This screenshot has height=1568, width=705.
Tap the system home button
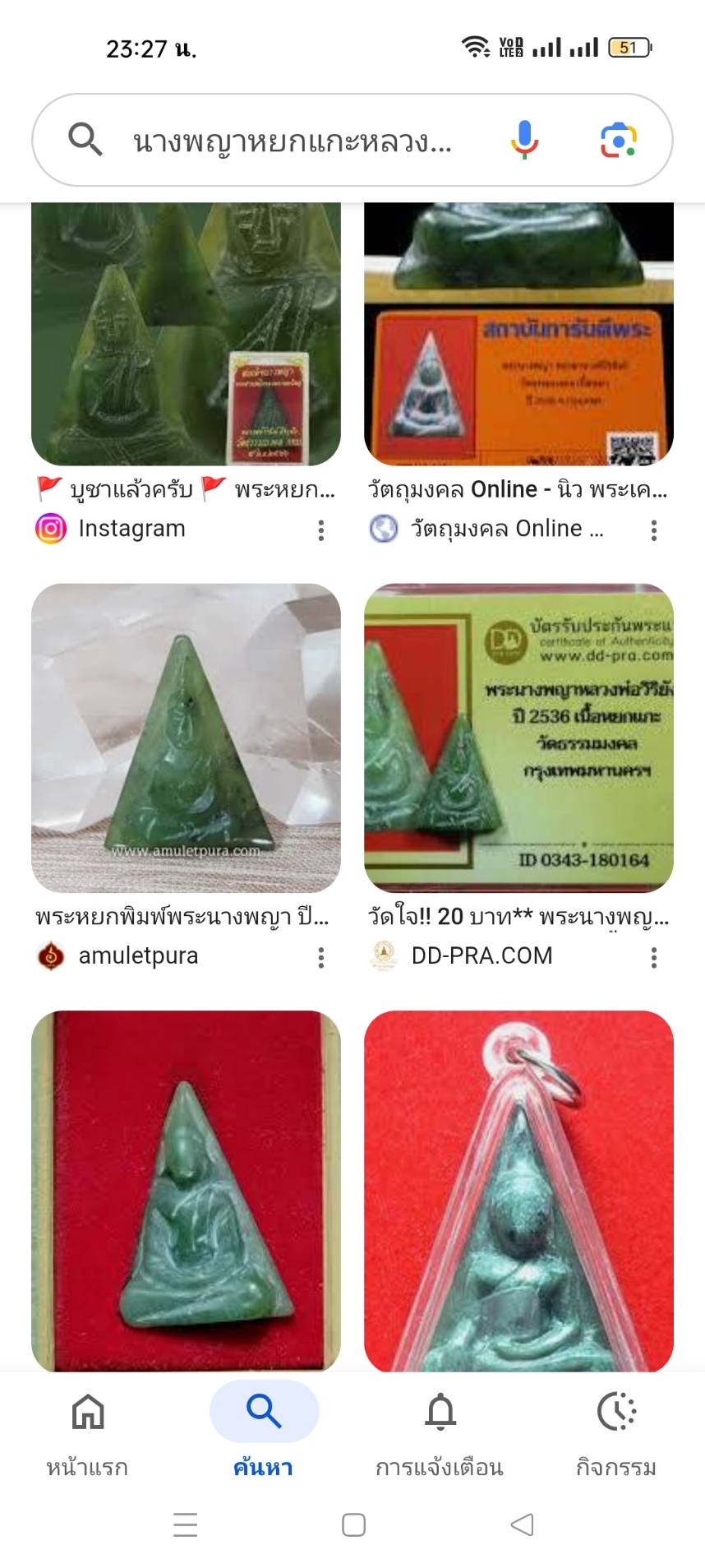(x=353, y=1524)
